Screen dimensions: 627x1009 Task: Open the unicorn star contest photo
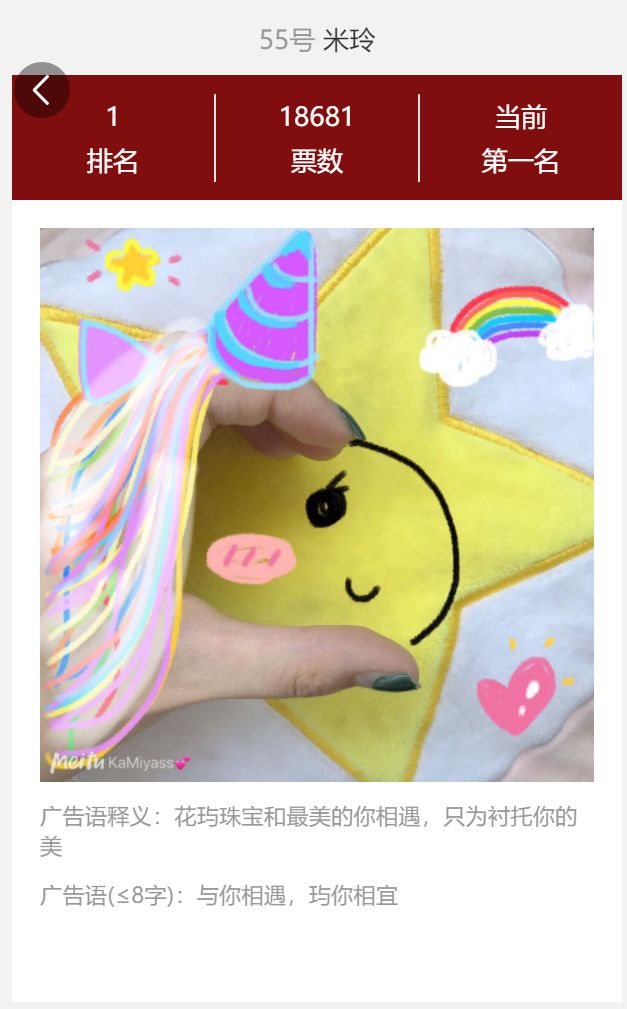(x=316, y=504)
